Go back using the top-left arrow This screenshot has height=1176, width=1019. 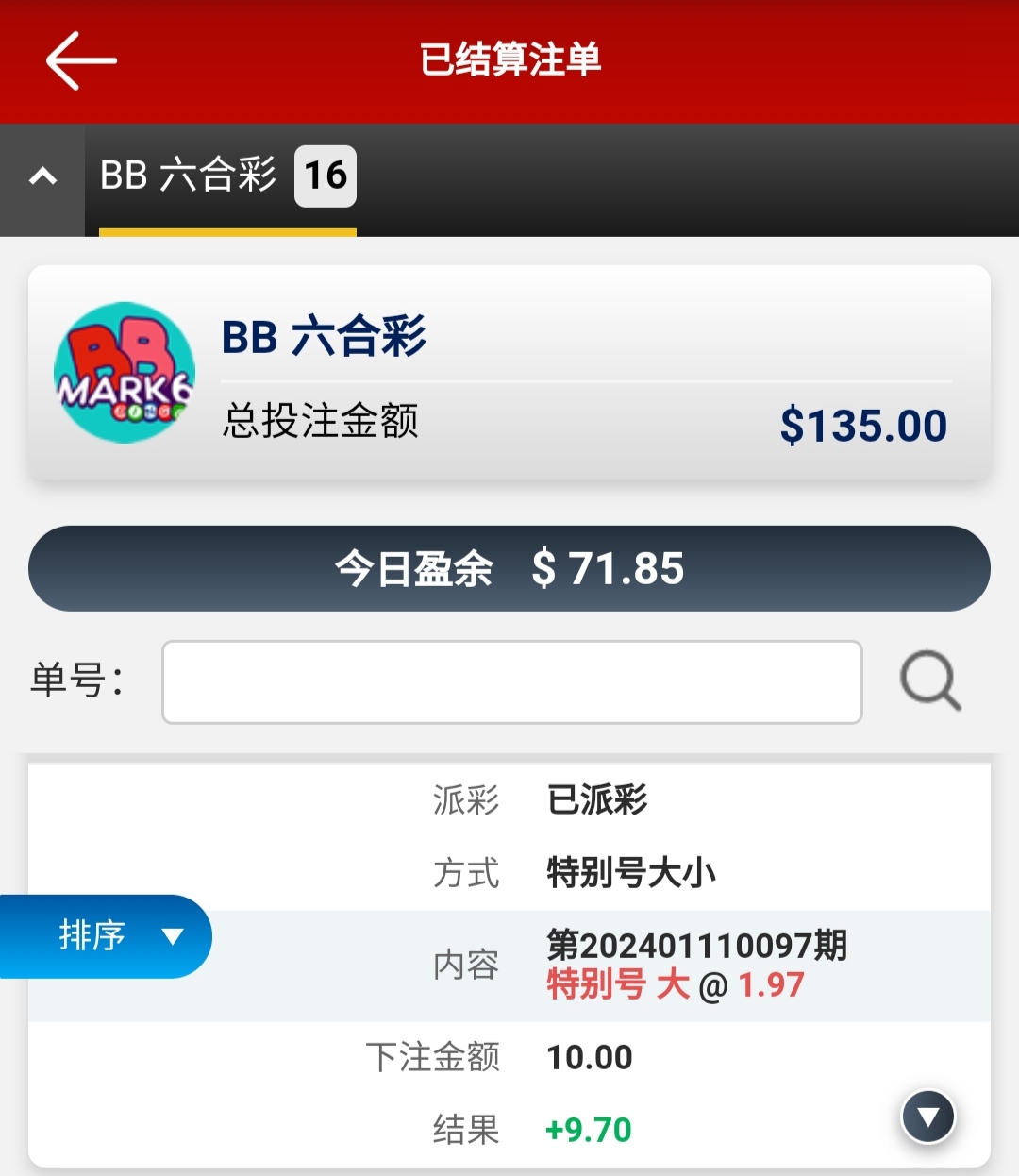click(81, 60)
